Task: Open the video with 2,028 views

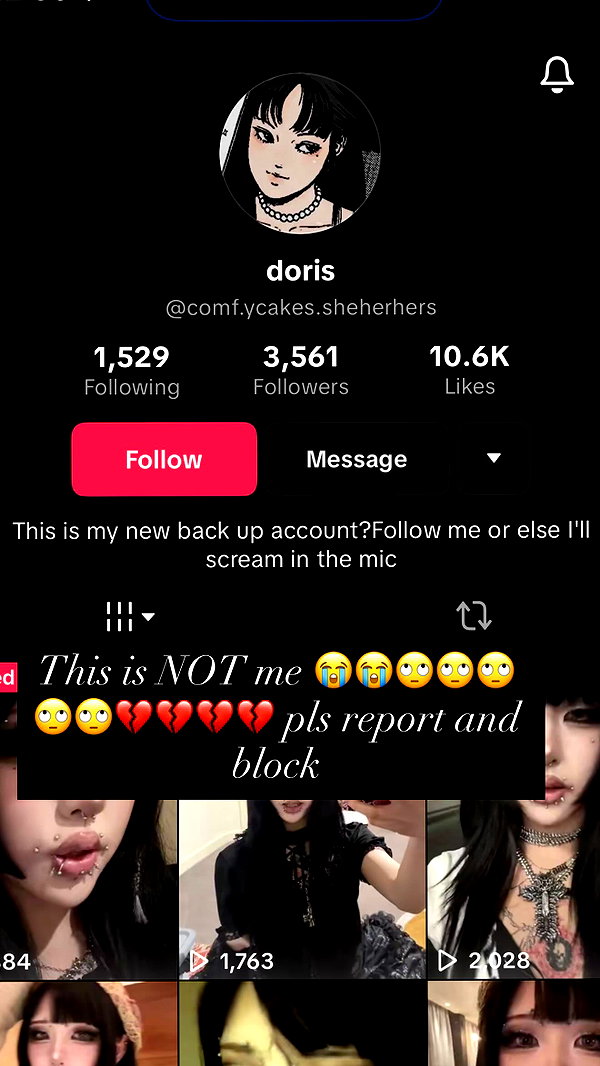Action: click(514, 889)
